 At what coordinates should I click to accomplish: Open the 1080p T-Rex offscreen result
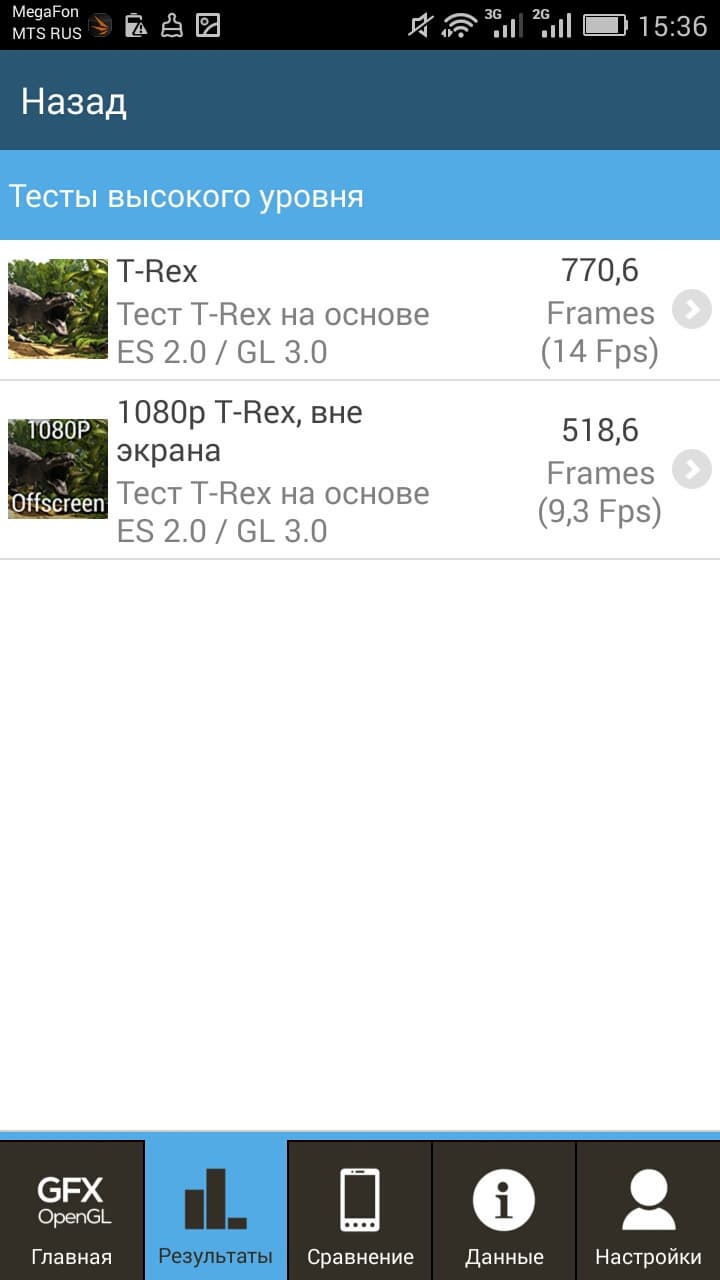click(x=360, y=470)
